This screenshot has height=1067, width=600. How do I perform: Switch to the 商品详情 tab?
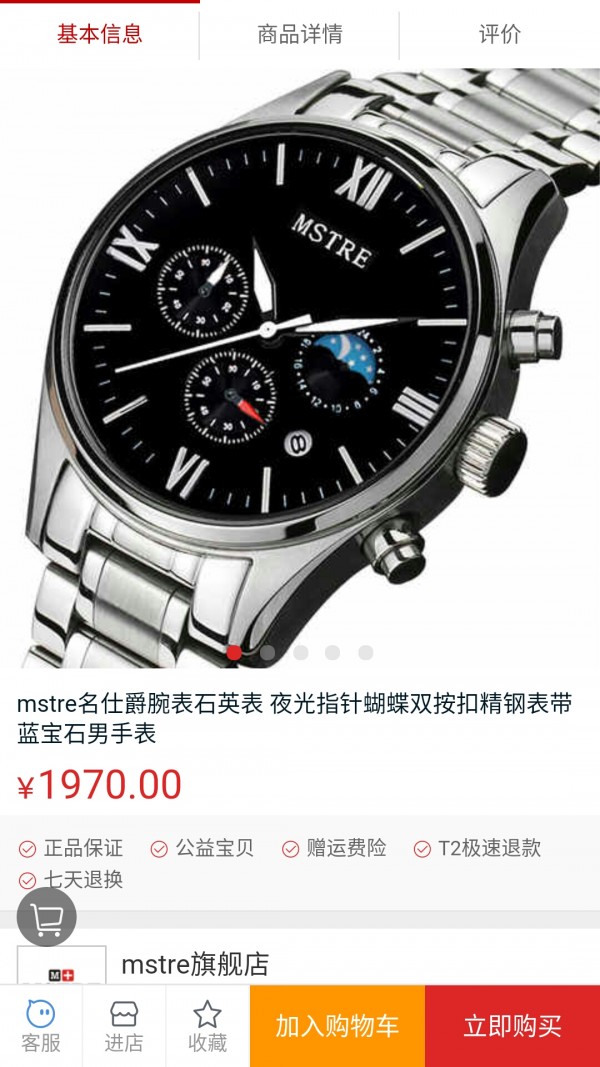[299, 33]
